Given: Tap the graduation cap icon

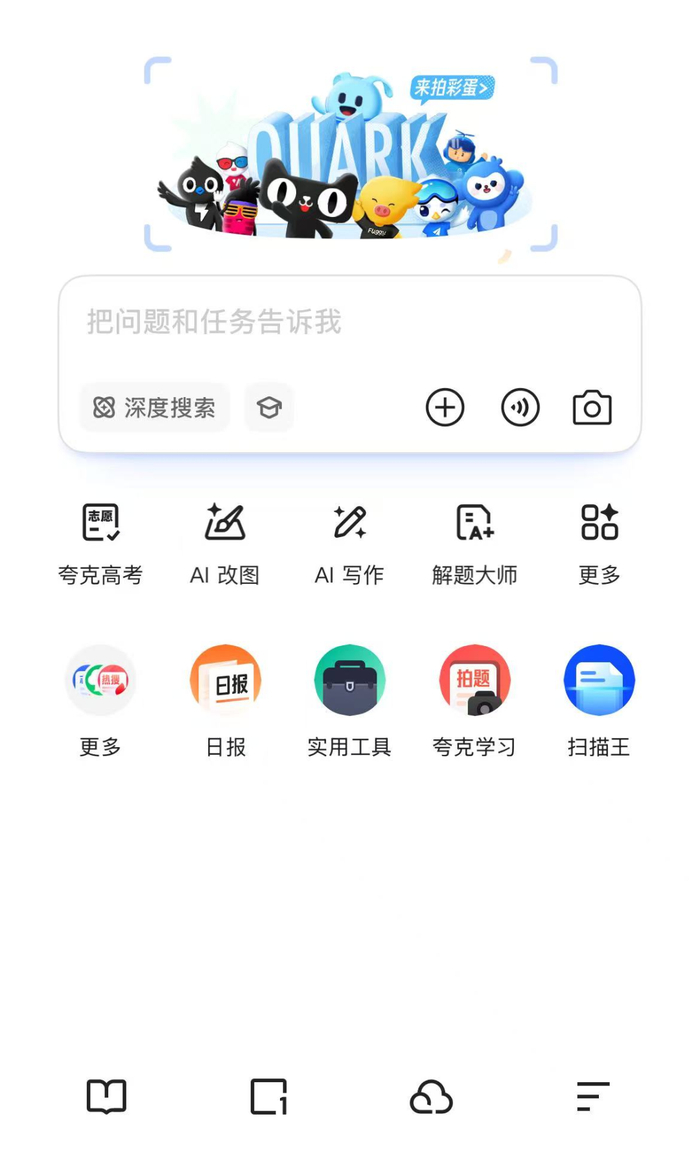Looking at the screenshot, I should tap(269, 408).
